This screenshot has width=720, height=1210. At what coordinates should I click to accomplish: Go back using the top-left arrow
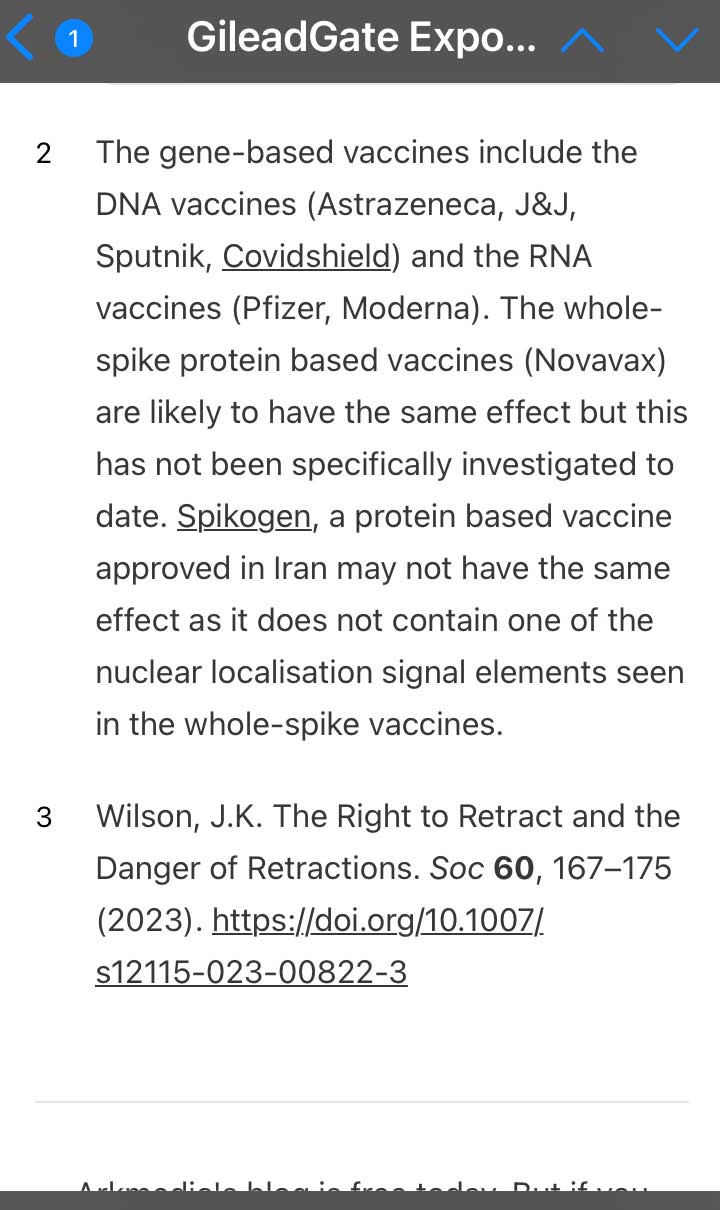click(x=21, y=39)
